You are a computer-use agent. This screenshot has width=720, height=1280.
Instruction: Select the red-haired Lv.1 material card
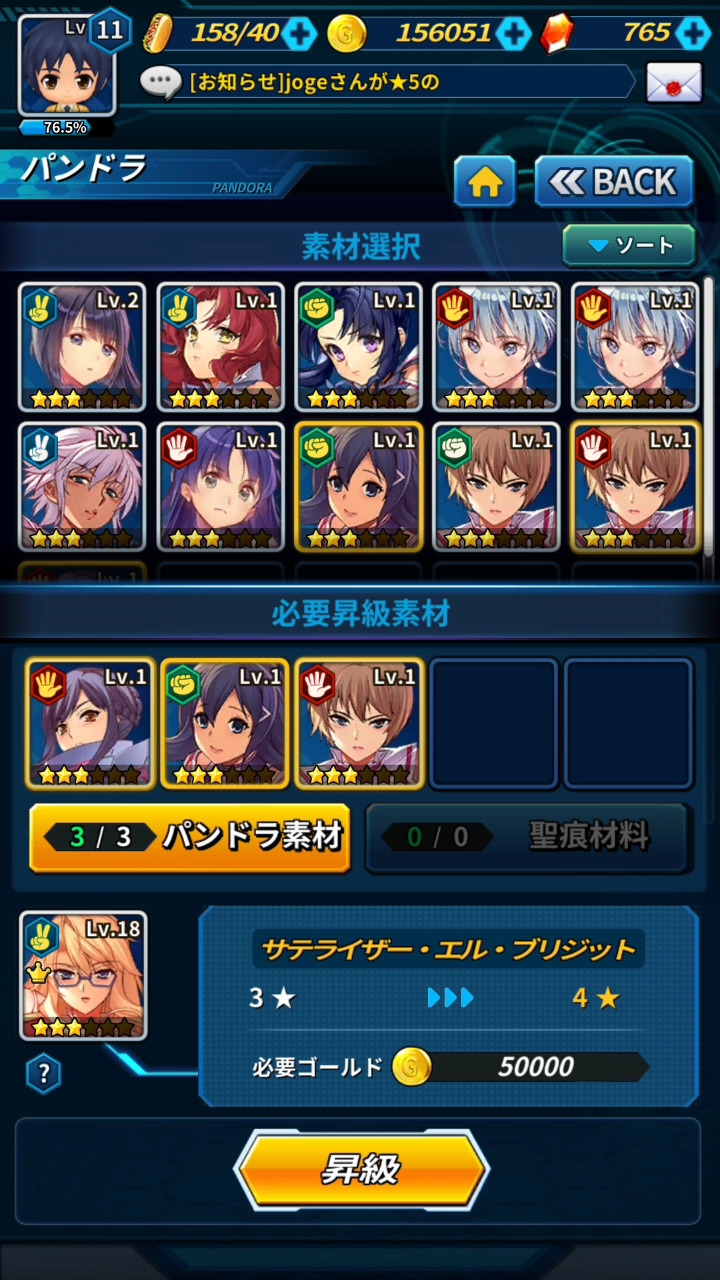220,348
